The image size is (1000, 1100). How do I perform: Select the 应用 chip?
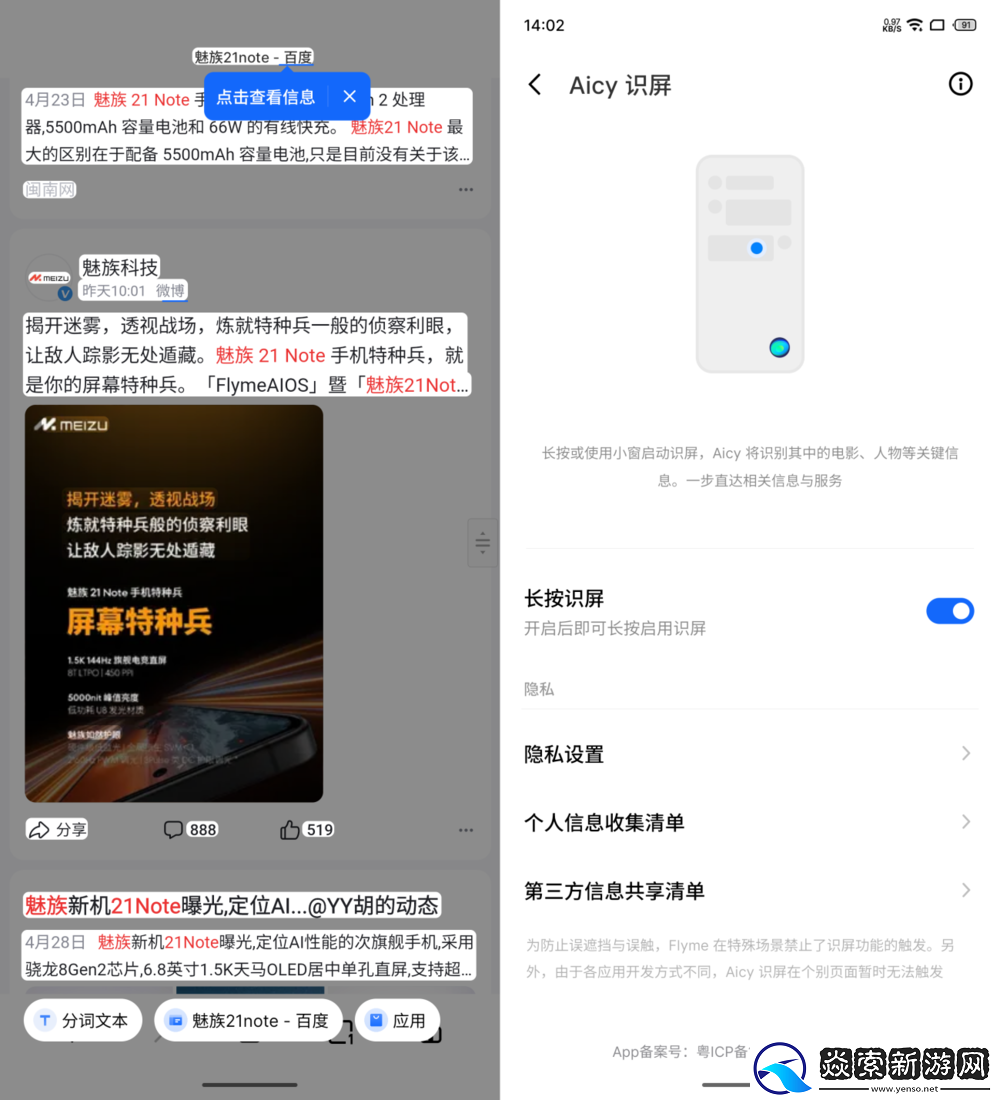tap(397, 1021)
